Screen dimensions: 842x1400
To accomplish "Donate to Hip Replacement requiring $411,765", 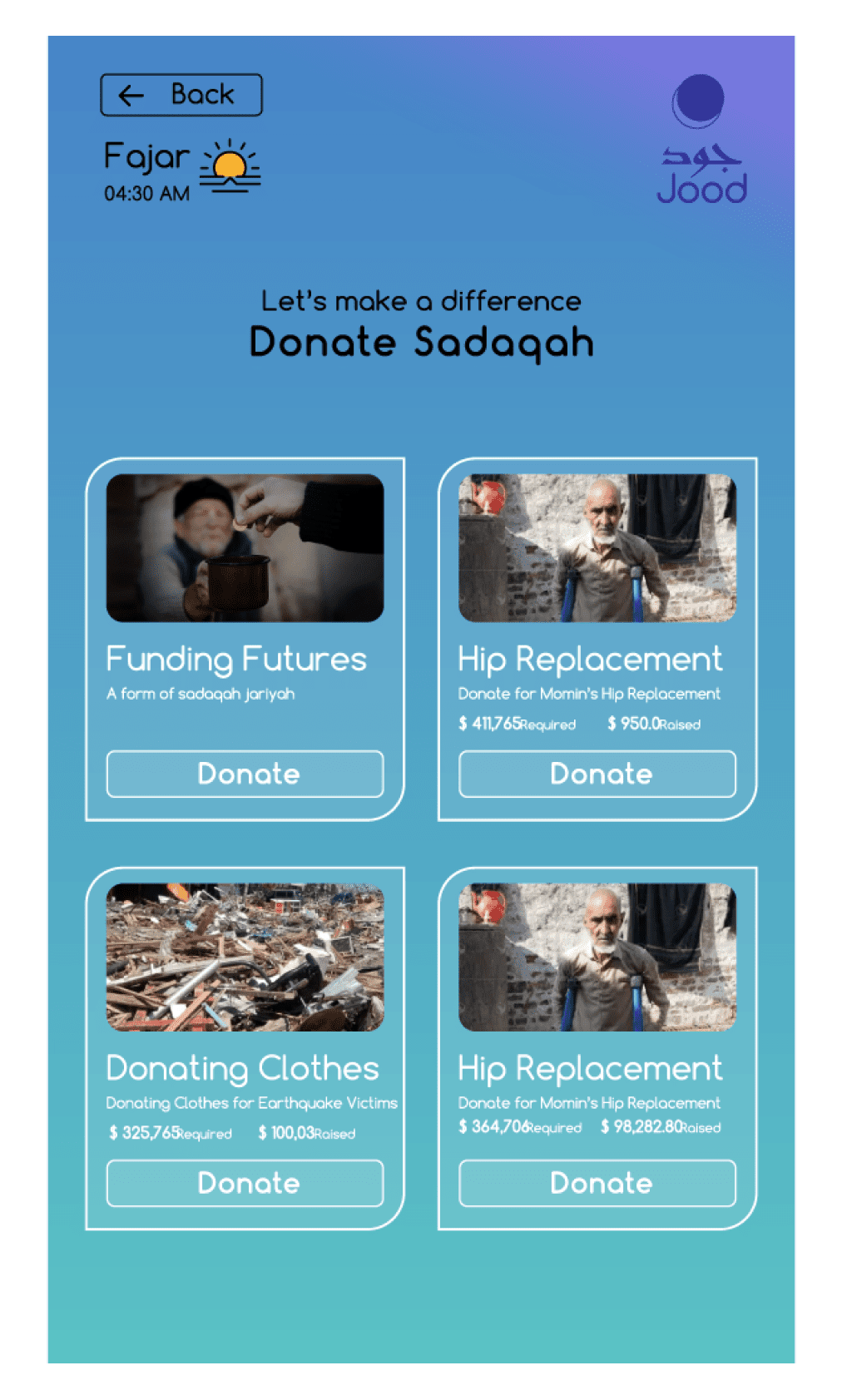I will tap(597, 774).
